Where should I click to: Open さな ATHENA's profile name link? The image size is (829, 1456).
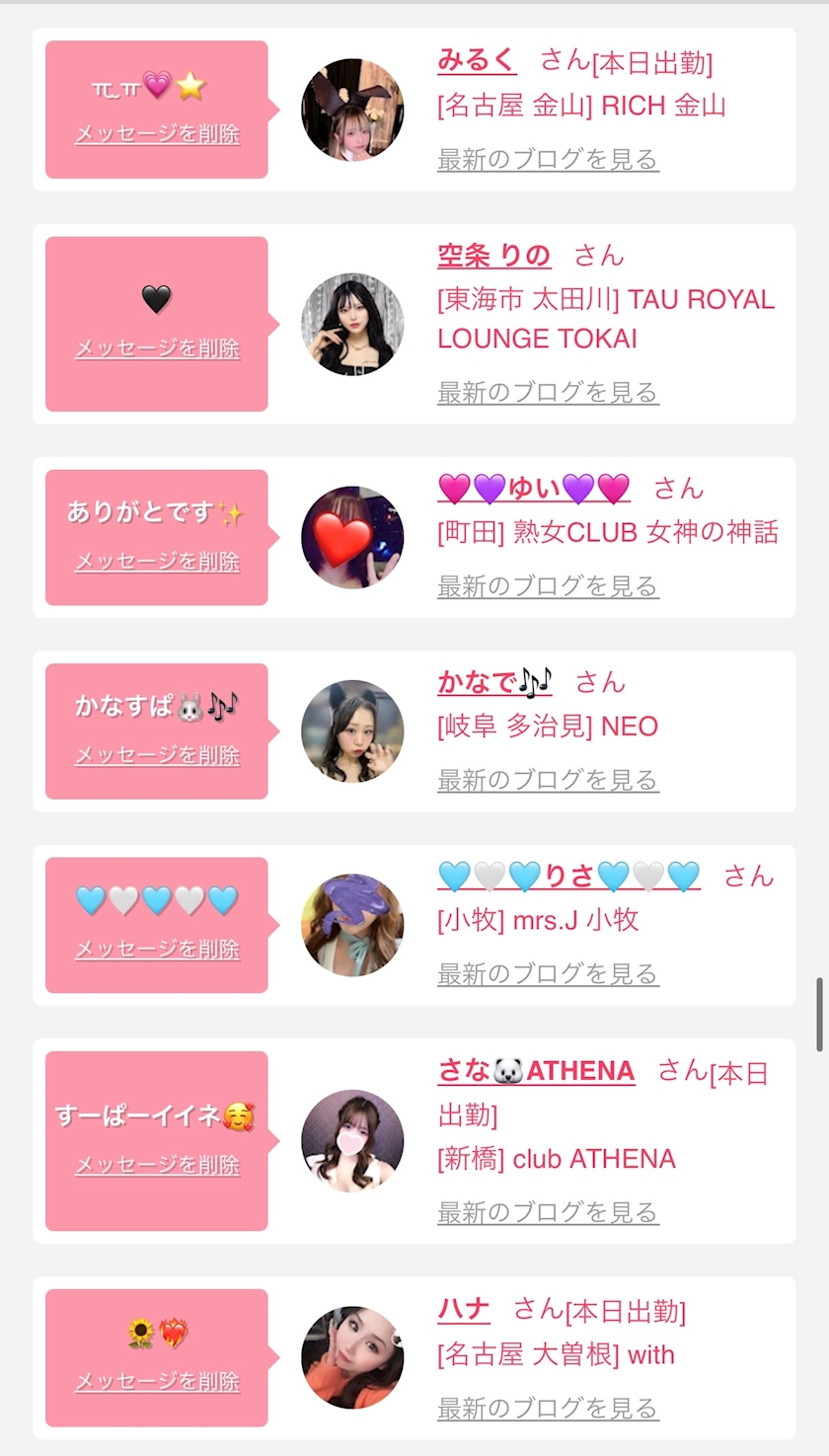point(536,1070)
